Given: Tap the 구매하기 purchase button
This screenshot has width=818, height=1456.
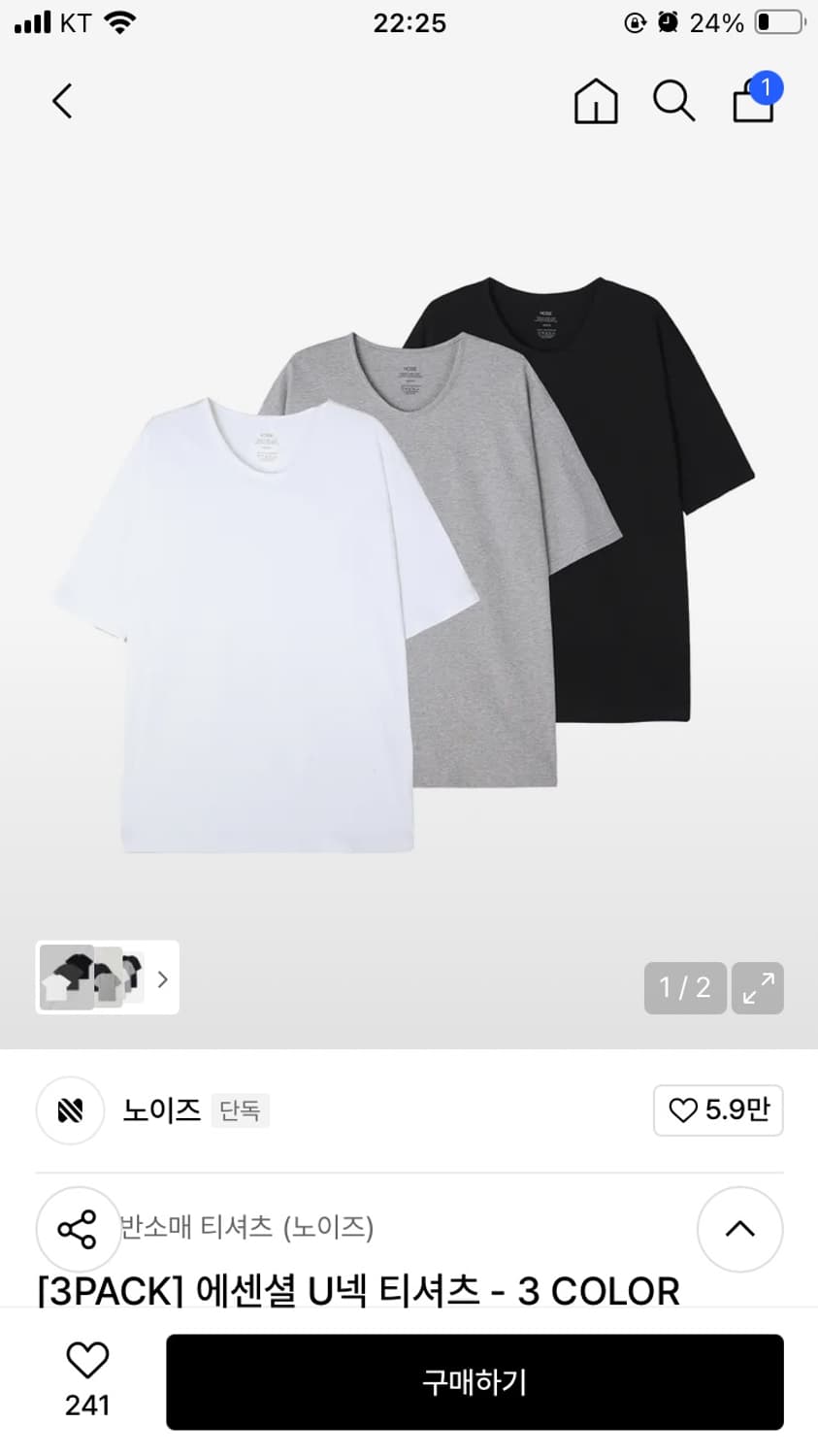Looking at the screenshot, I should tap(474, 1382).
